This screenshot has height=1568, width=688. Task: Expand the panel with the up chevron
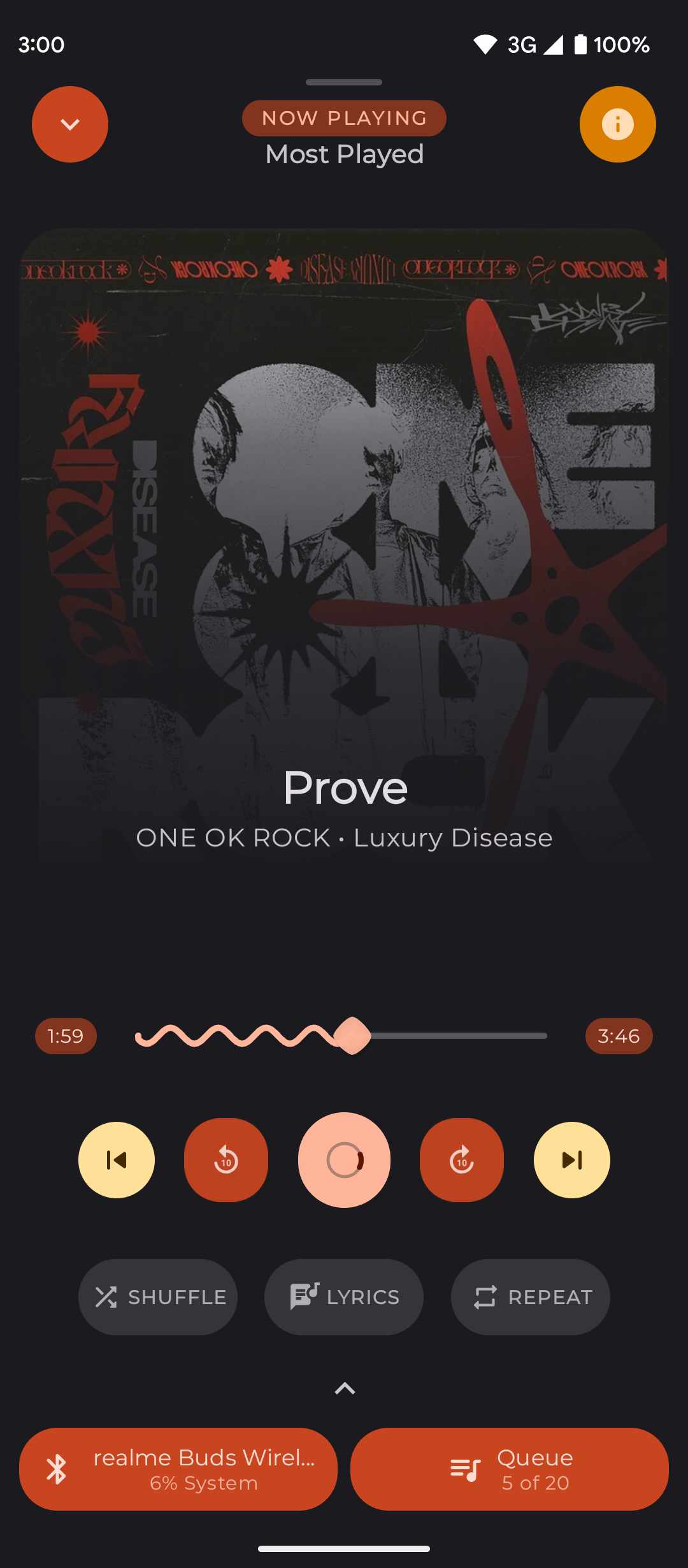345,1388
